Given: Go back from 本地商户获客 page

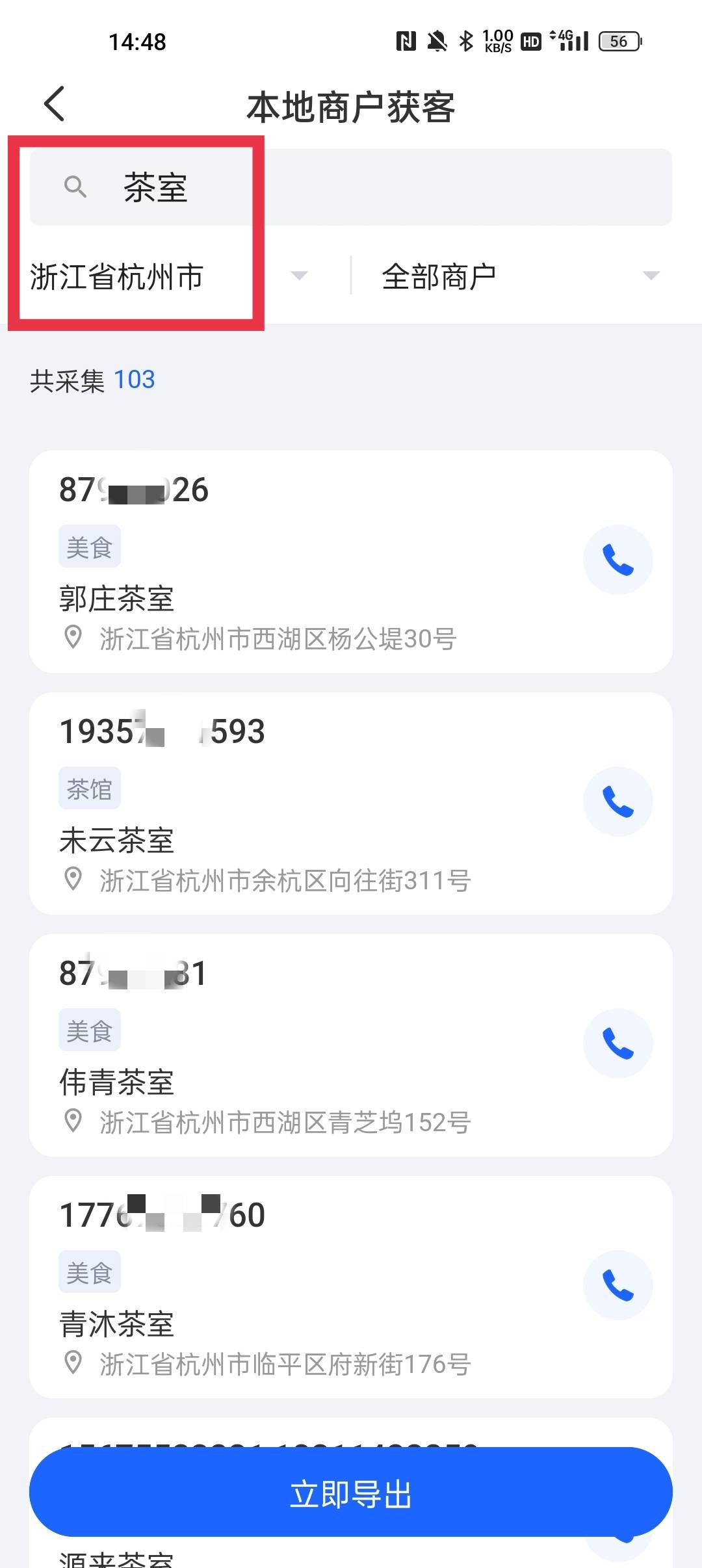Looking at the screenshot, I should 55,104.
